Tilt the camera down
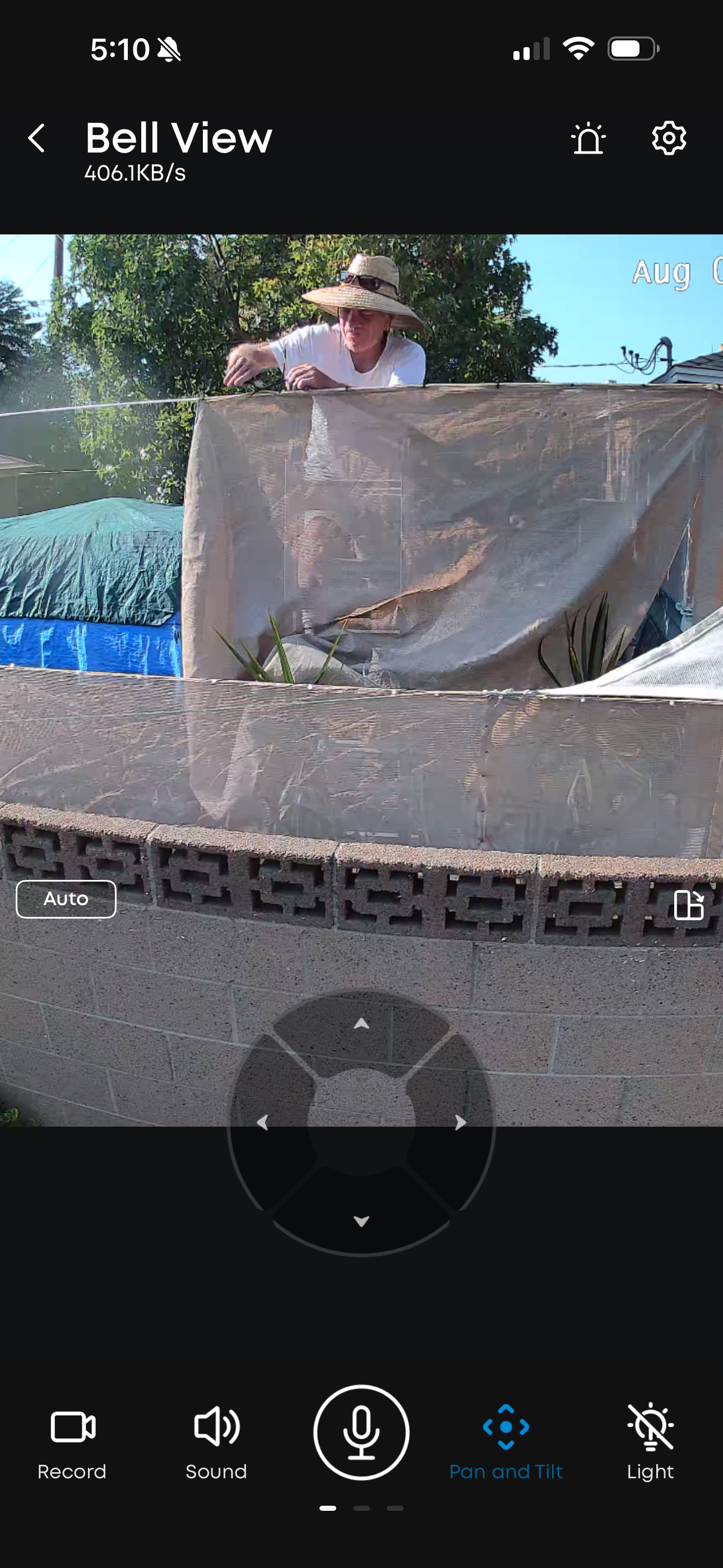The image size is (723, 1568). tap(361, 1221)
